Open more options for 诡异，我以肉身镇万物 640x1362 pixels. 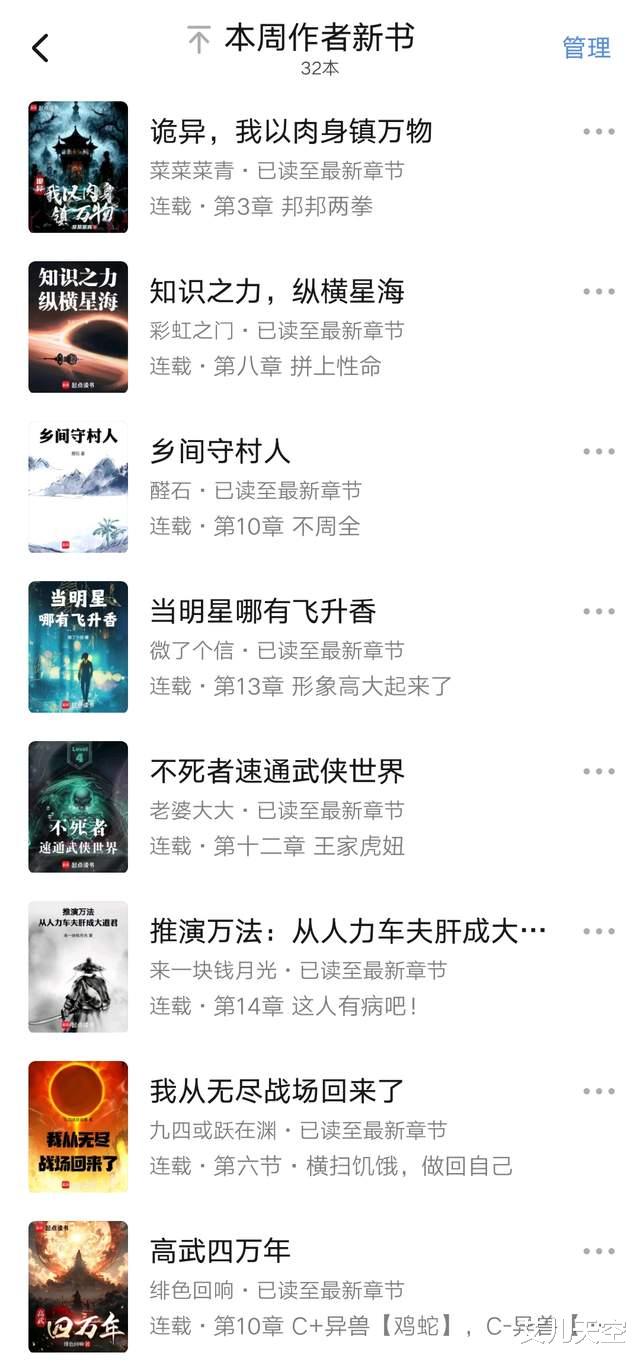tap(598, 132)
